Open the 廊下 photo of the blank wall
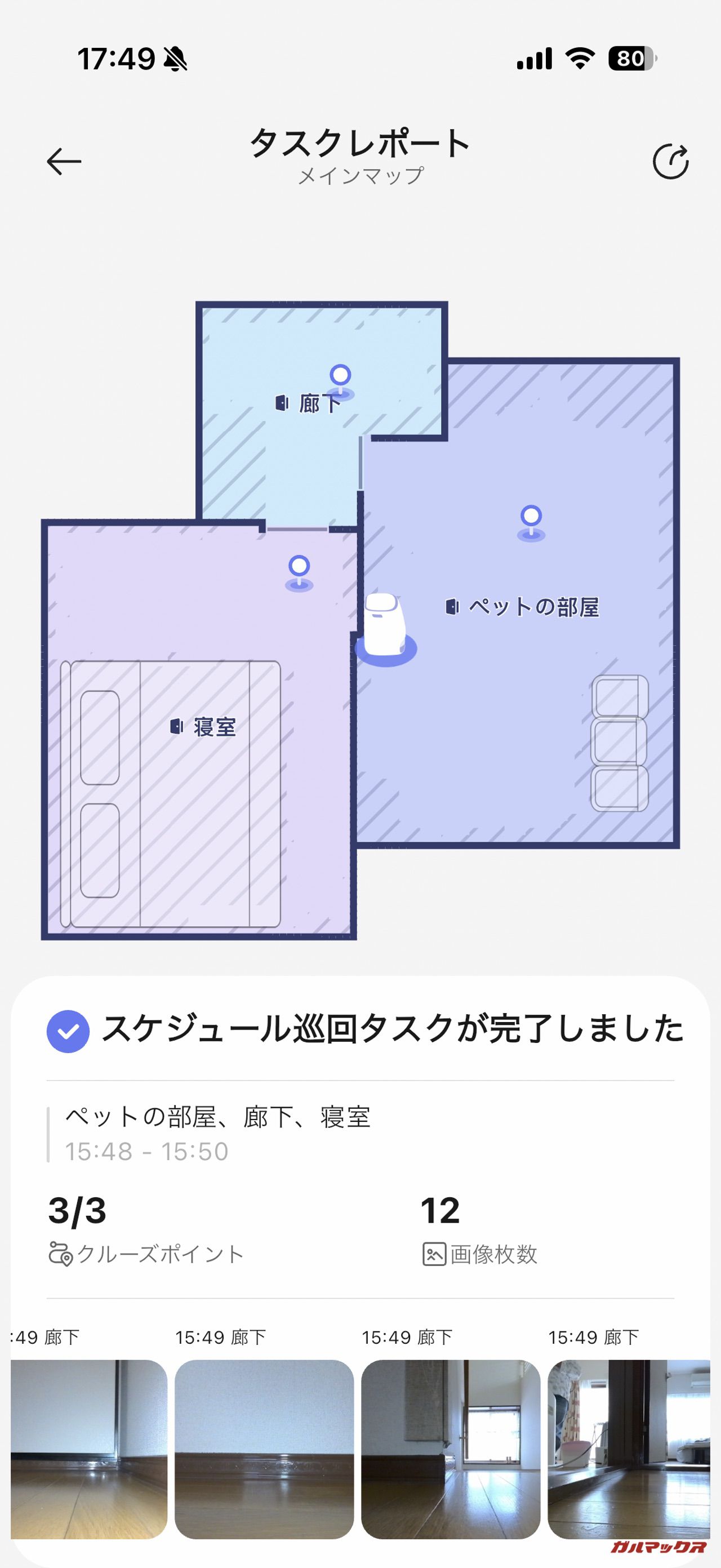 point(264,1449)
